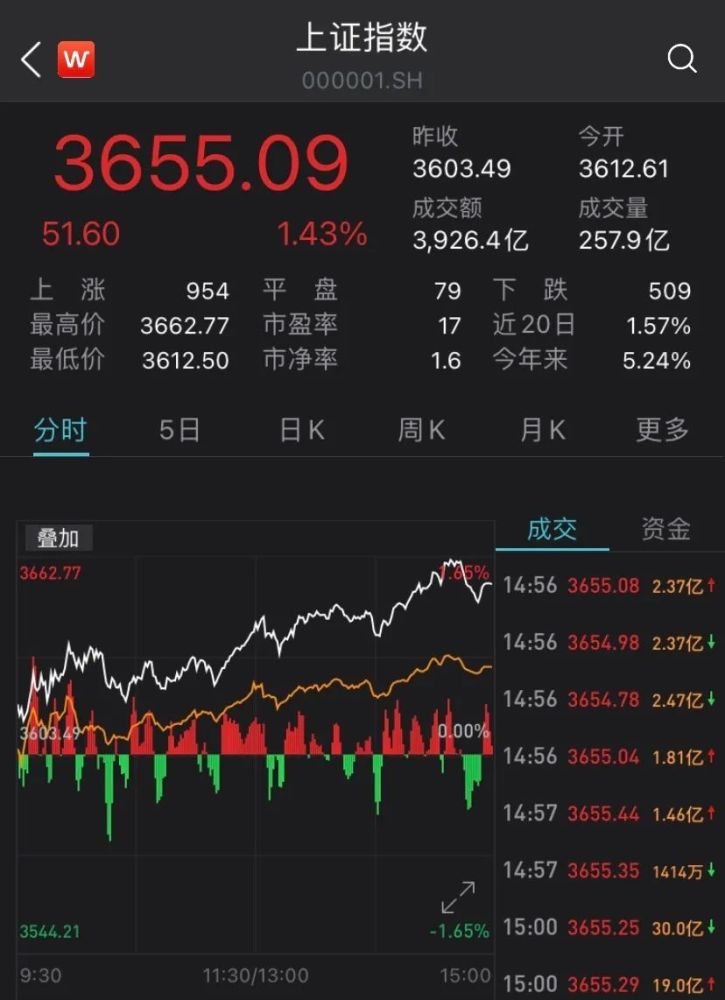This screenshot has height=1000, width=725.
Task: Open search with the magnifier icon
Action: (x=682, y=59)
